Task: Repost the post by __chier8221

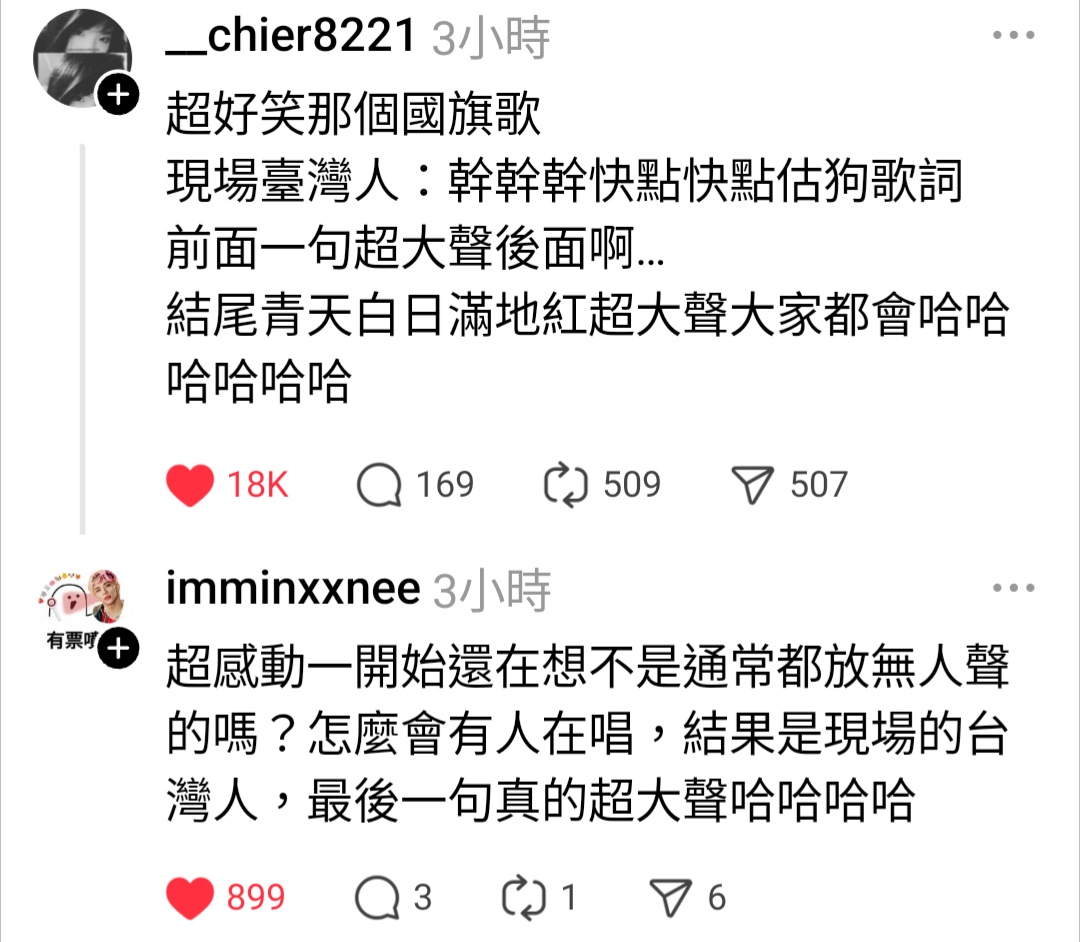Action: [567, 486]
